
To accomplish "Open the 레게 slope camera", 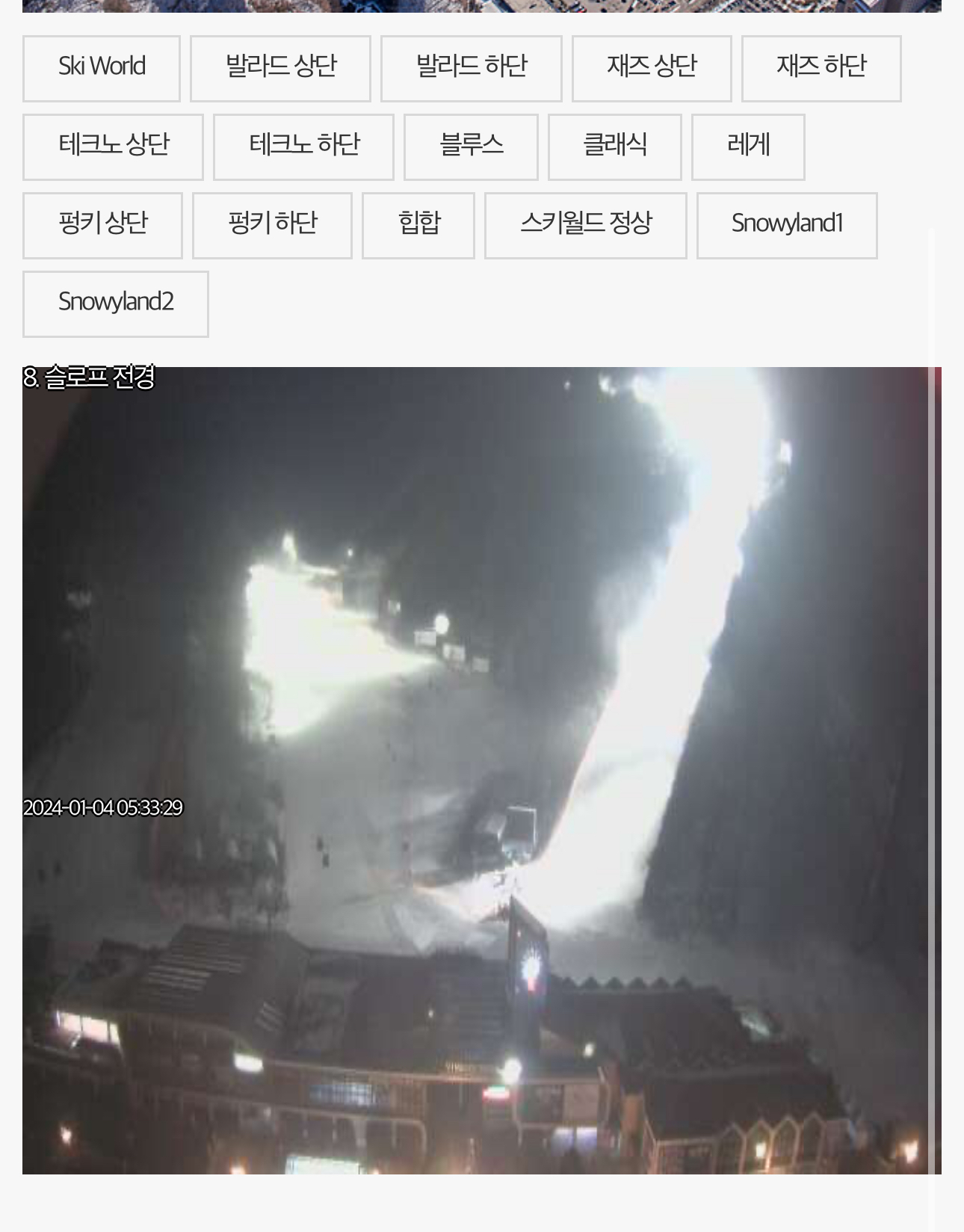I will click(x=748, y=147).
